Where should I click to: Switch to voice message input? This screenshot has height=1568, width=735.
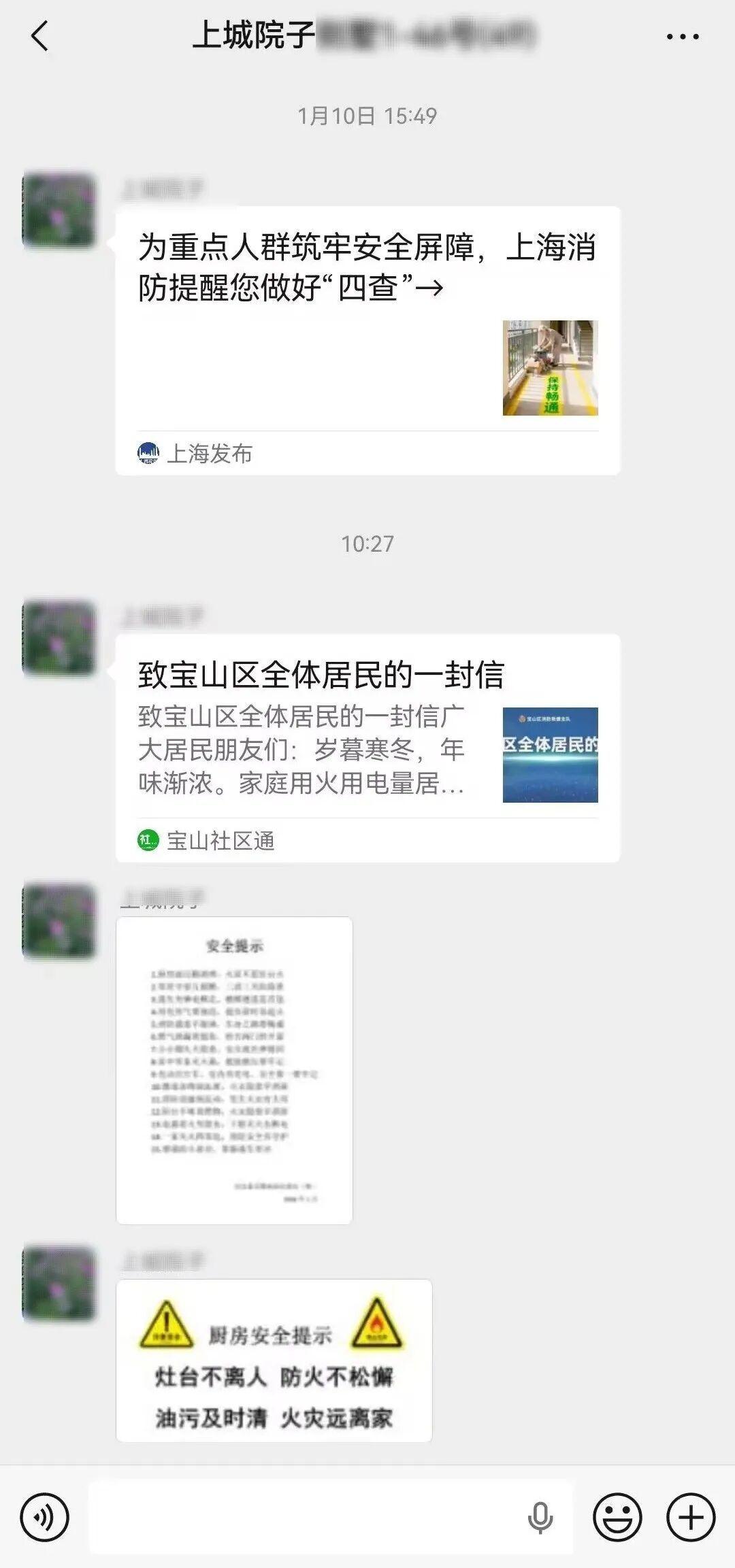[x=44, y=1517]
